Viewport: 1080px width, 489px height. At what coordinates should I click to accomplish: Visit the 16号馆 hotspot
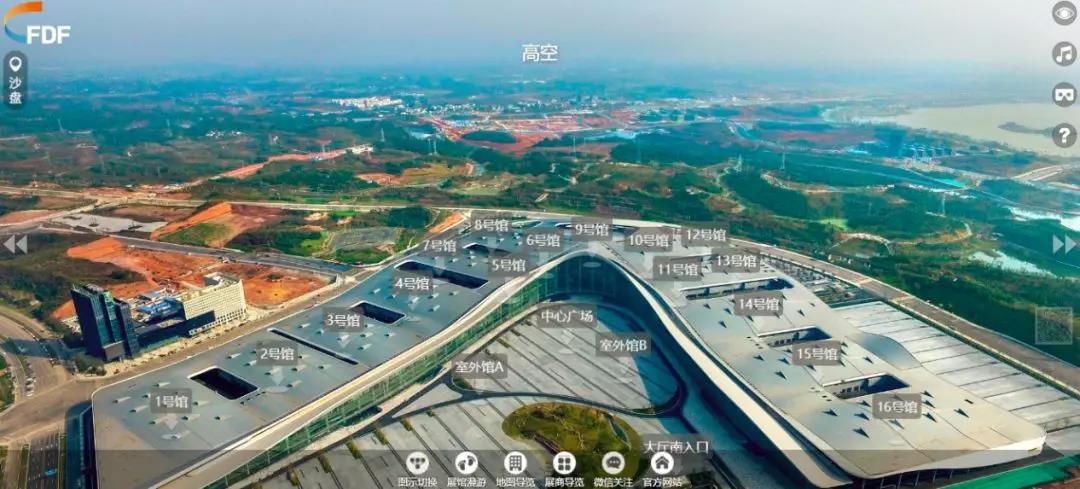pyautogui.click(x=897, y=407)
